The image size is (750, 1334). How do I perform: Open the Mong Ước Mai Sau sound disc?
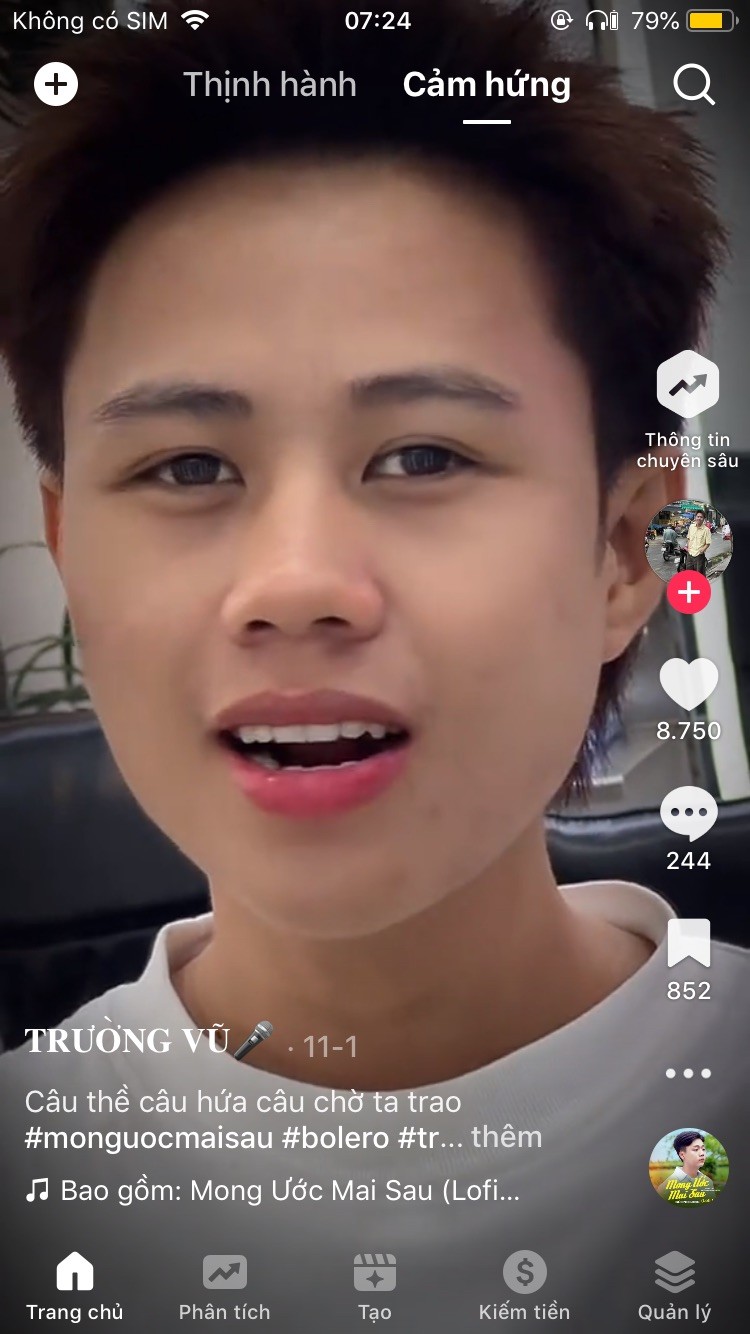point(688,1169)
